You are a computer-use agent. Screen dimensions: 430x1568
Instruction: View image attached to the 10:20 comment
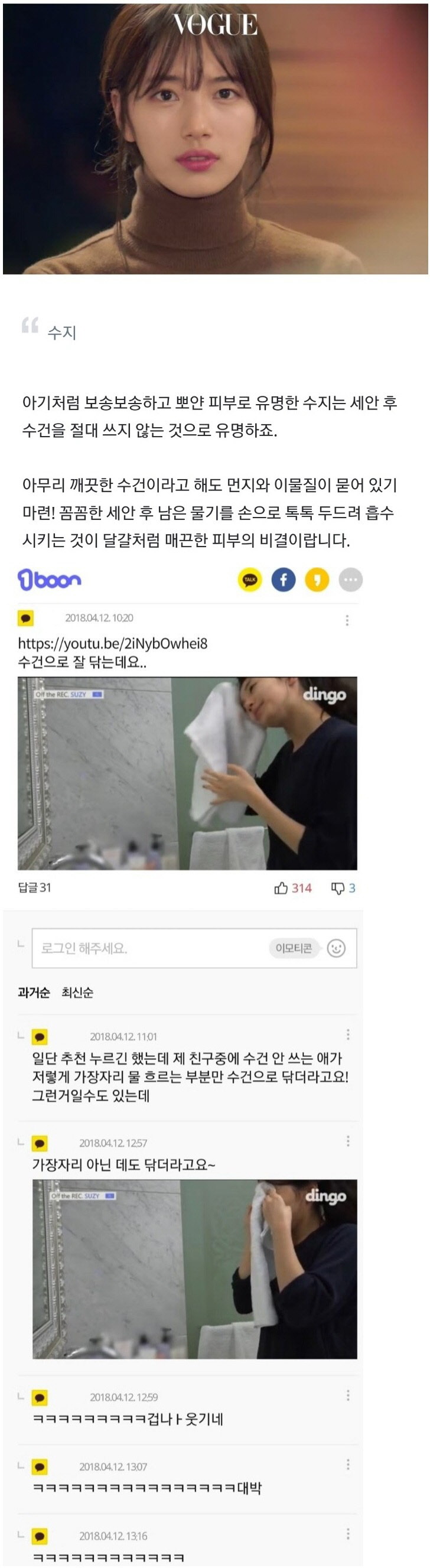tap(187, 773)
